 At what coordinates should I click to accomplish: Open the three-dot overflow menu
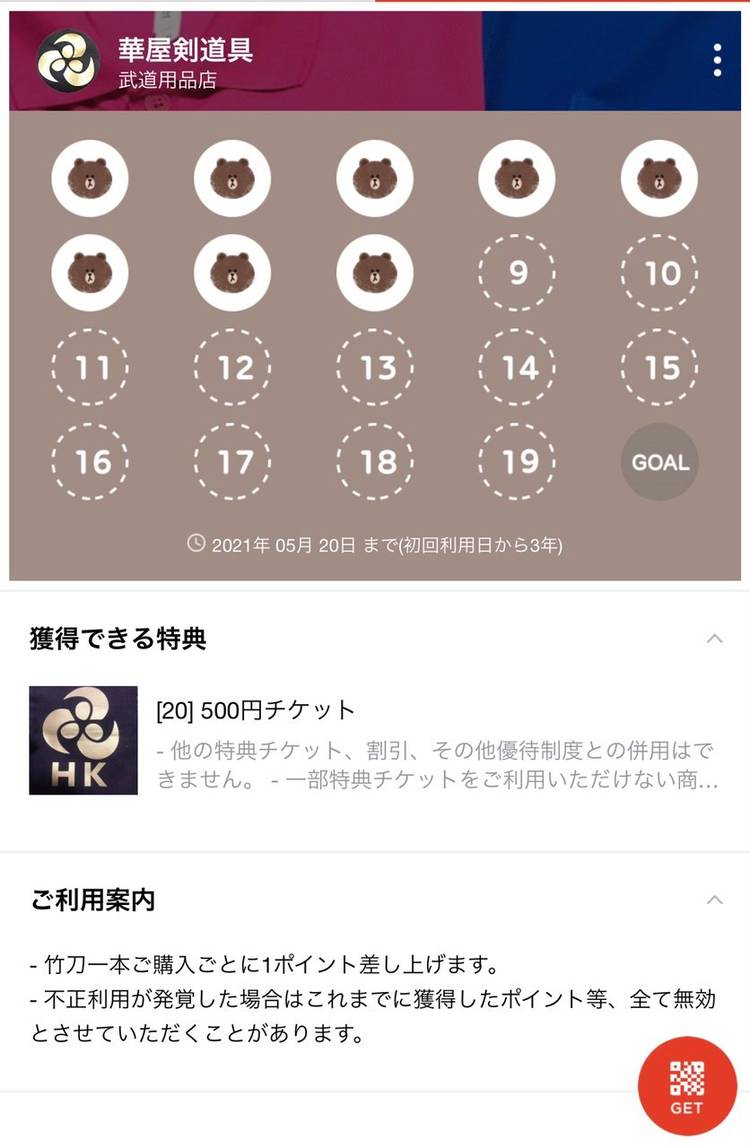(717, 61)
